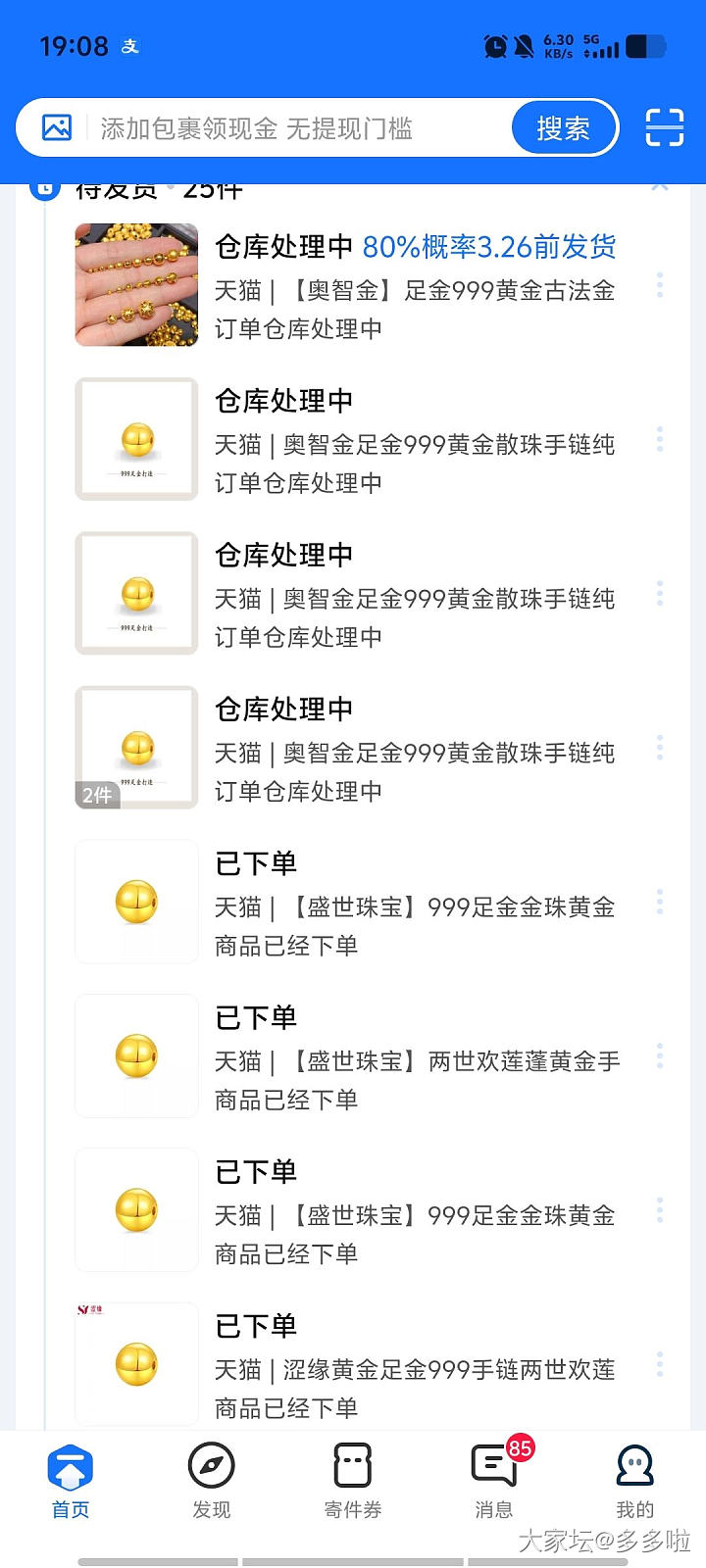Show more options for the 两世欢莲蓬 order
Viewport: 706px width, 1568px height.
[x=660, y=1056]
